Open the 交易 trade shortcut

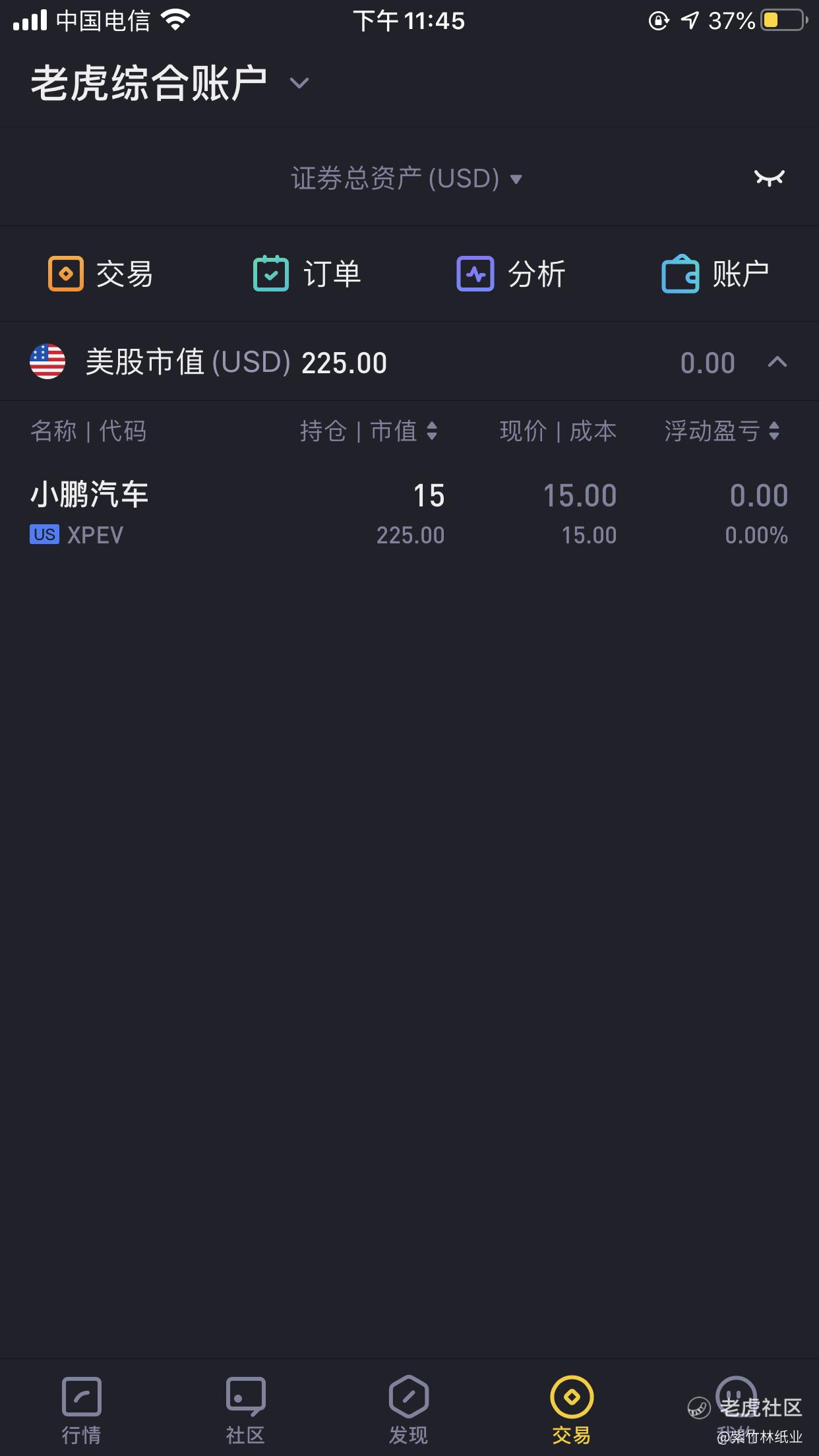101,274
